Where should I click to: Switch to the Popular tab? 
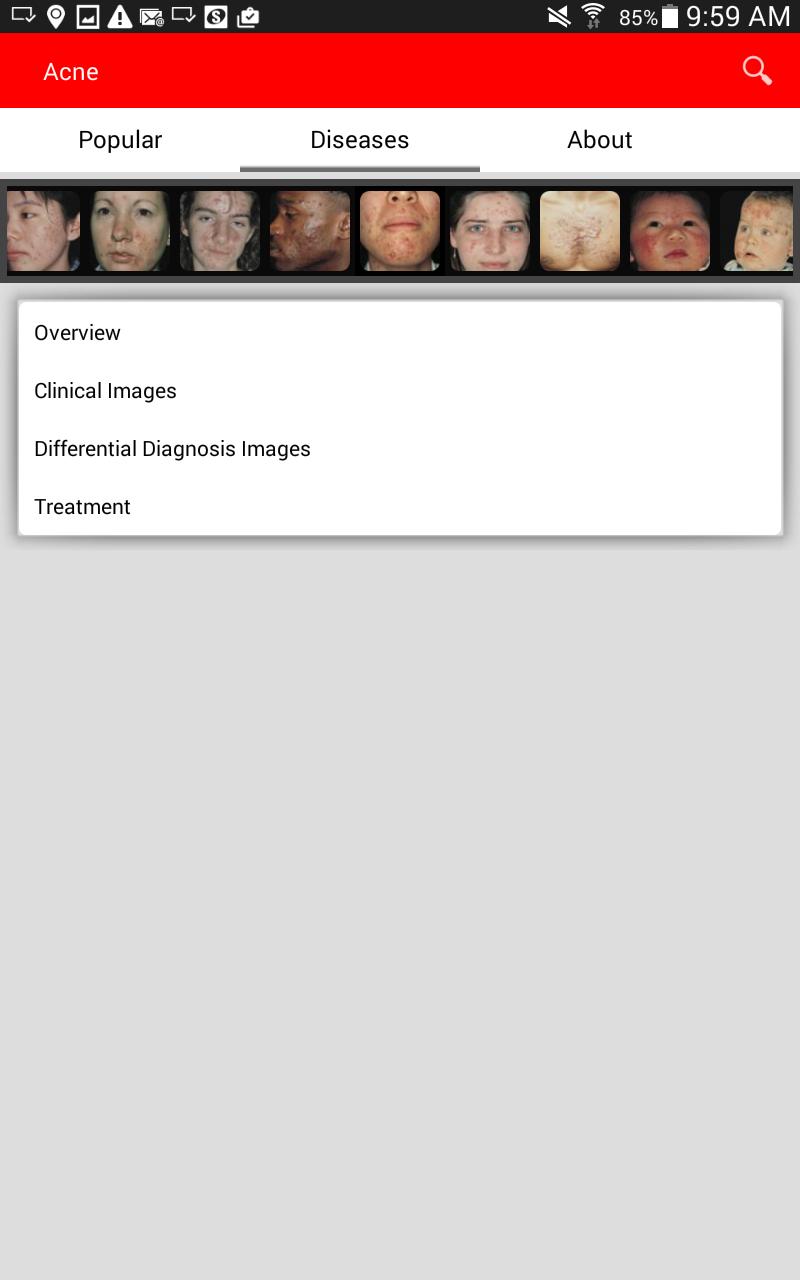tap(120, 140)
